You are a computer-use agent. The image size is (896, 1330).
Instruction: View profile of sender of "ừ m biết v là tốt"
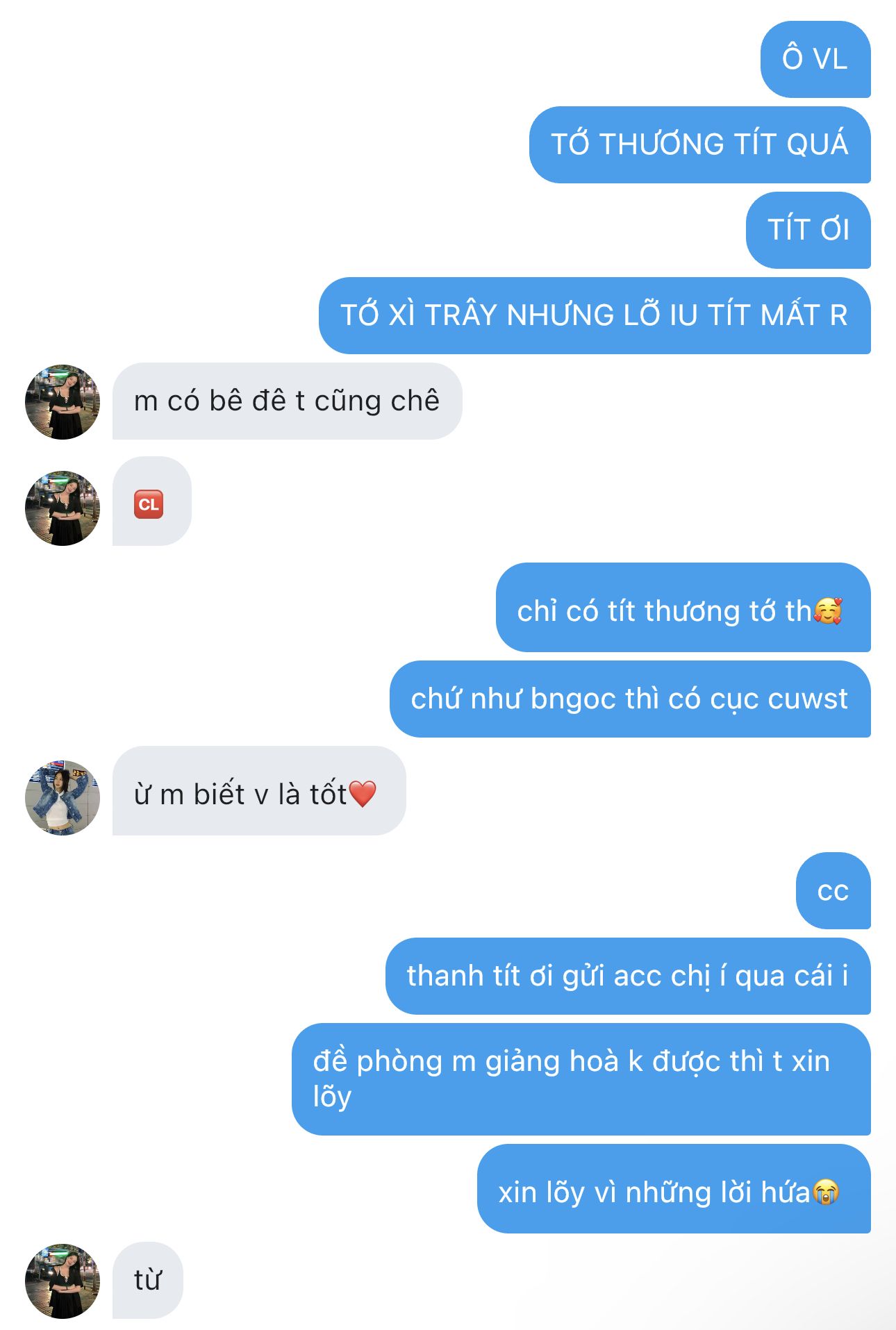click(63, 797)
